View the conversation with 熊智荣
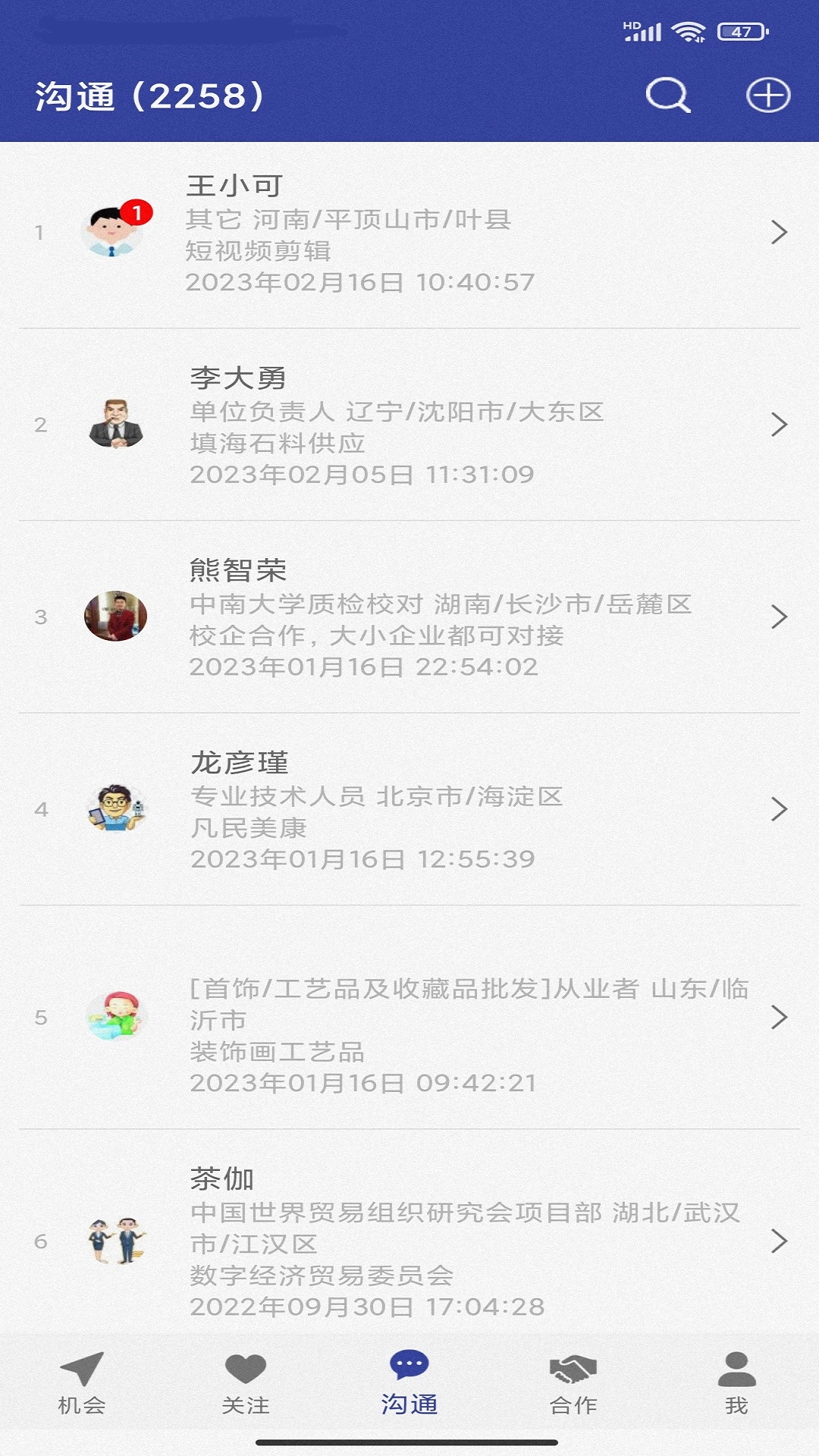Image resolution: width=819 pixels, height=1456 pixels. (409, 617)
